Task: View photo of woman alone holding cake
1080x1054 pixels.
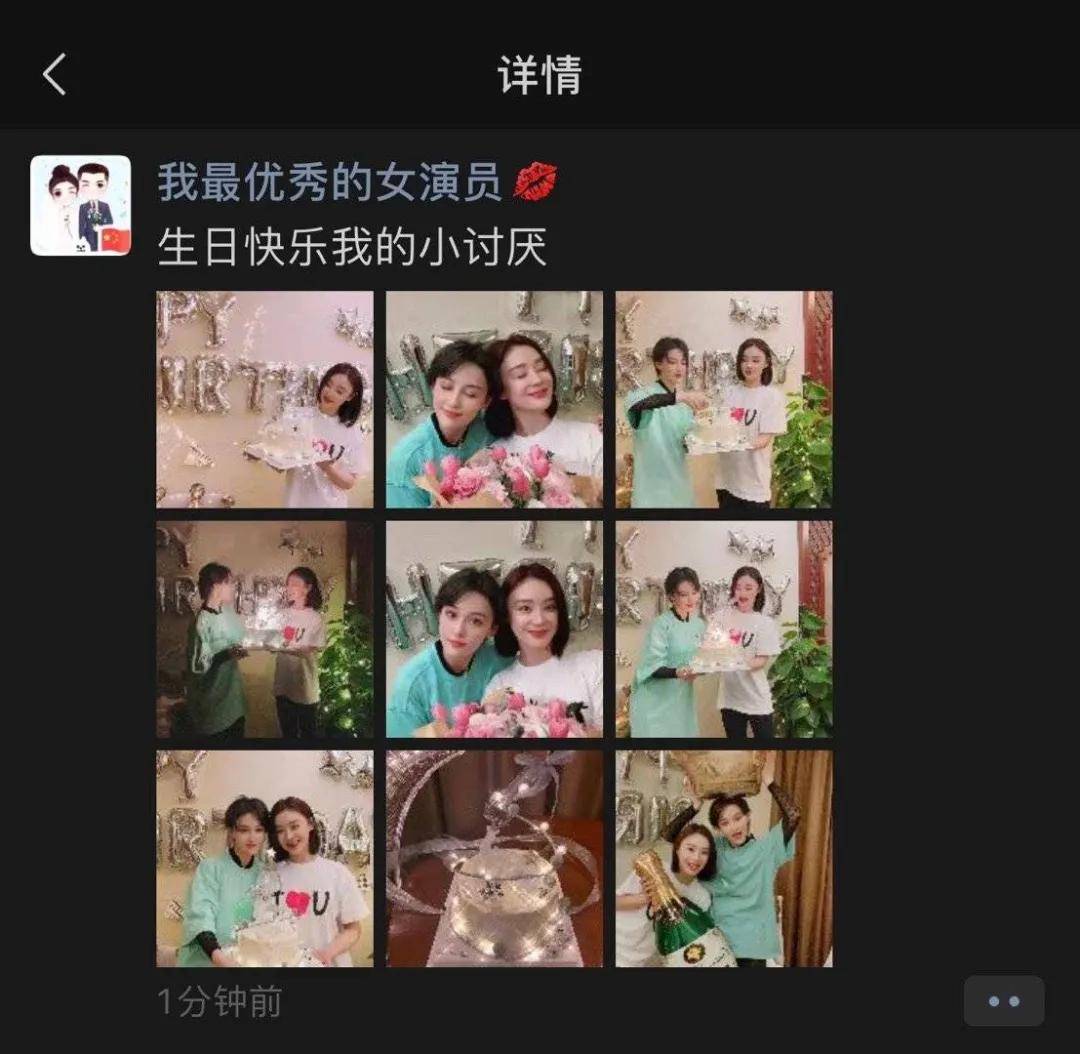Action: 265,400
